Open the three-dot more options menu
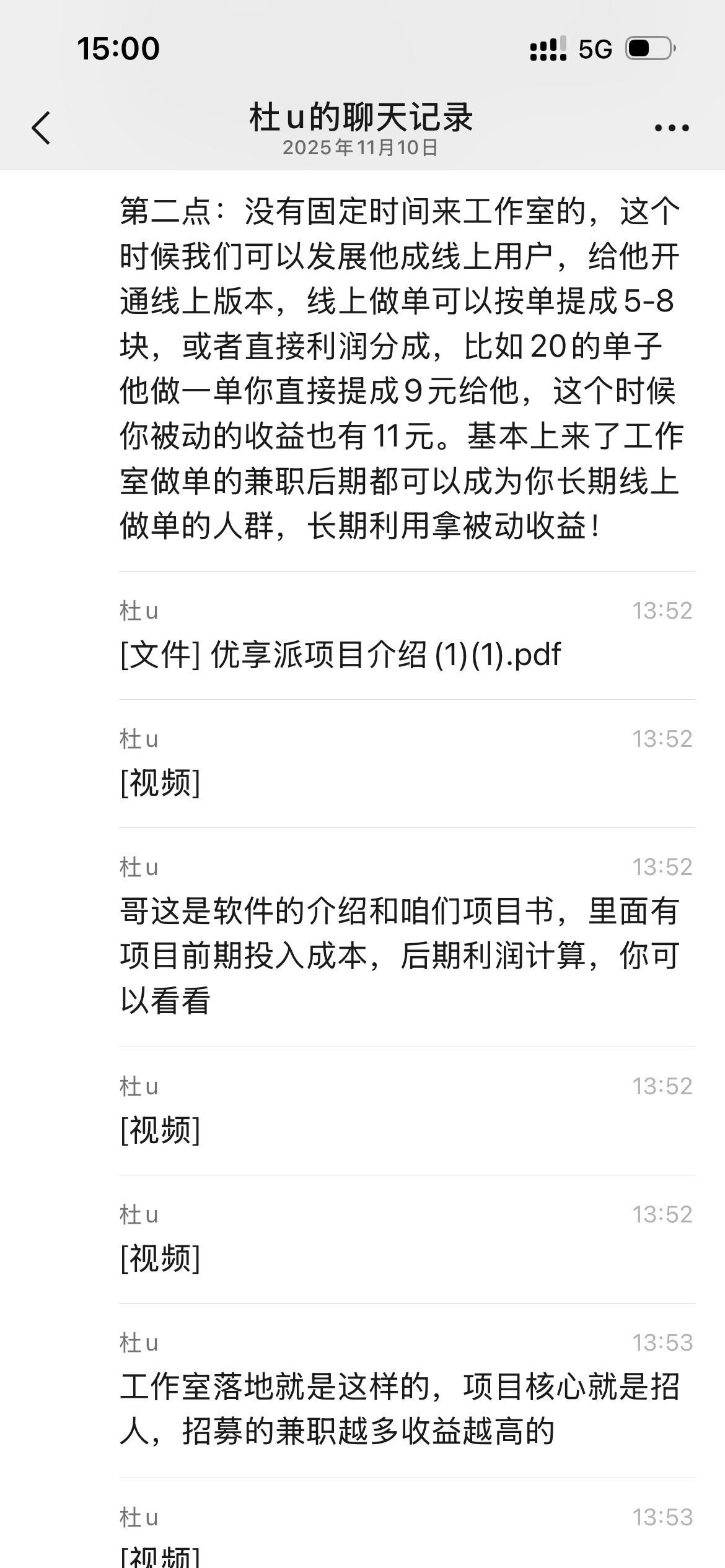The image size is (725, 1568). coord(672,128)
